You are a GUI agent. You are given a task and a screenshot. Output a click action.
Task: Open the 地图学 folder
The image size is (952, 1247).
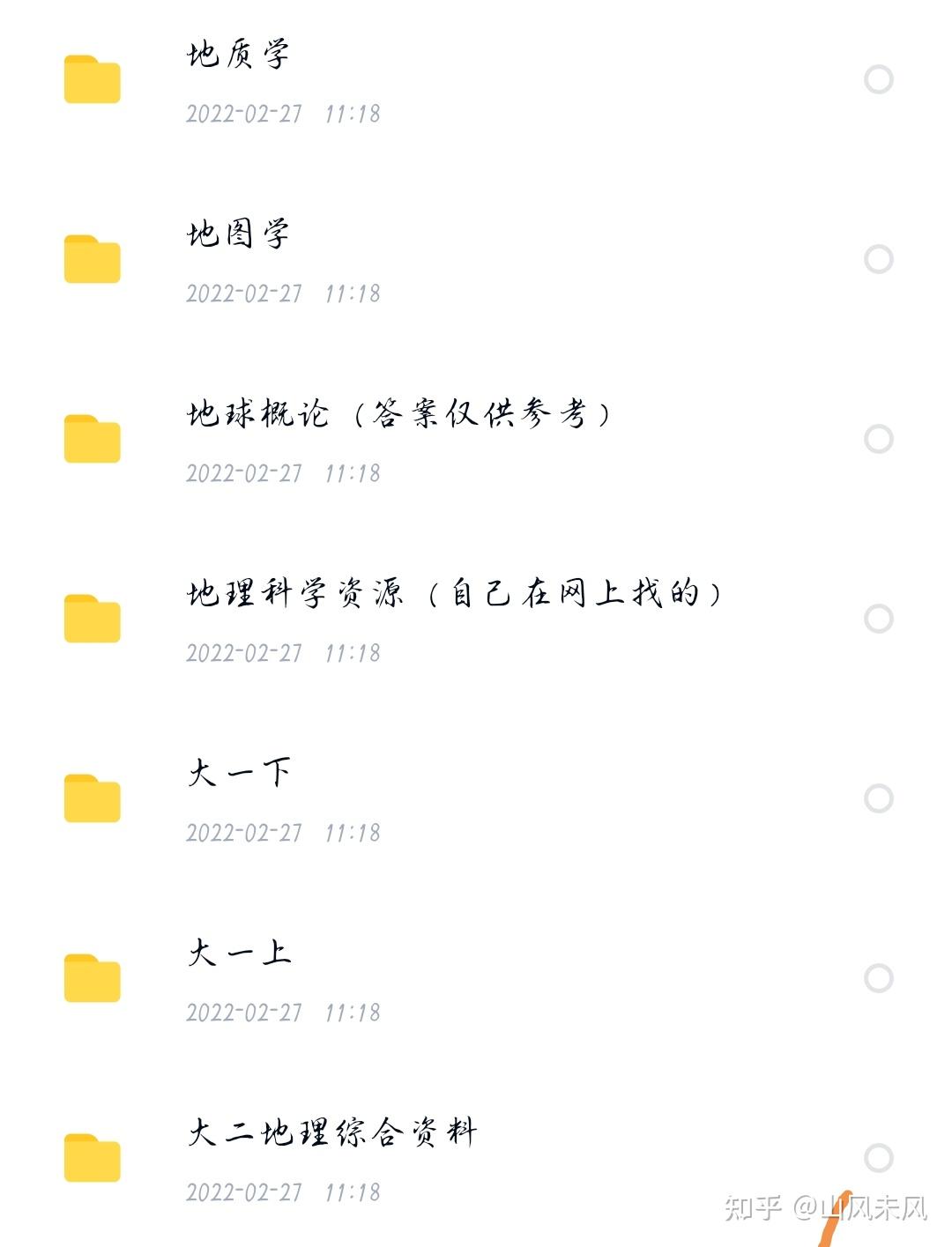[x=238, y=235]
